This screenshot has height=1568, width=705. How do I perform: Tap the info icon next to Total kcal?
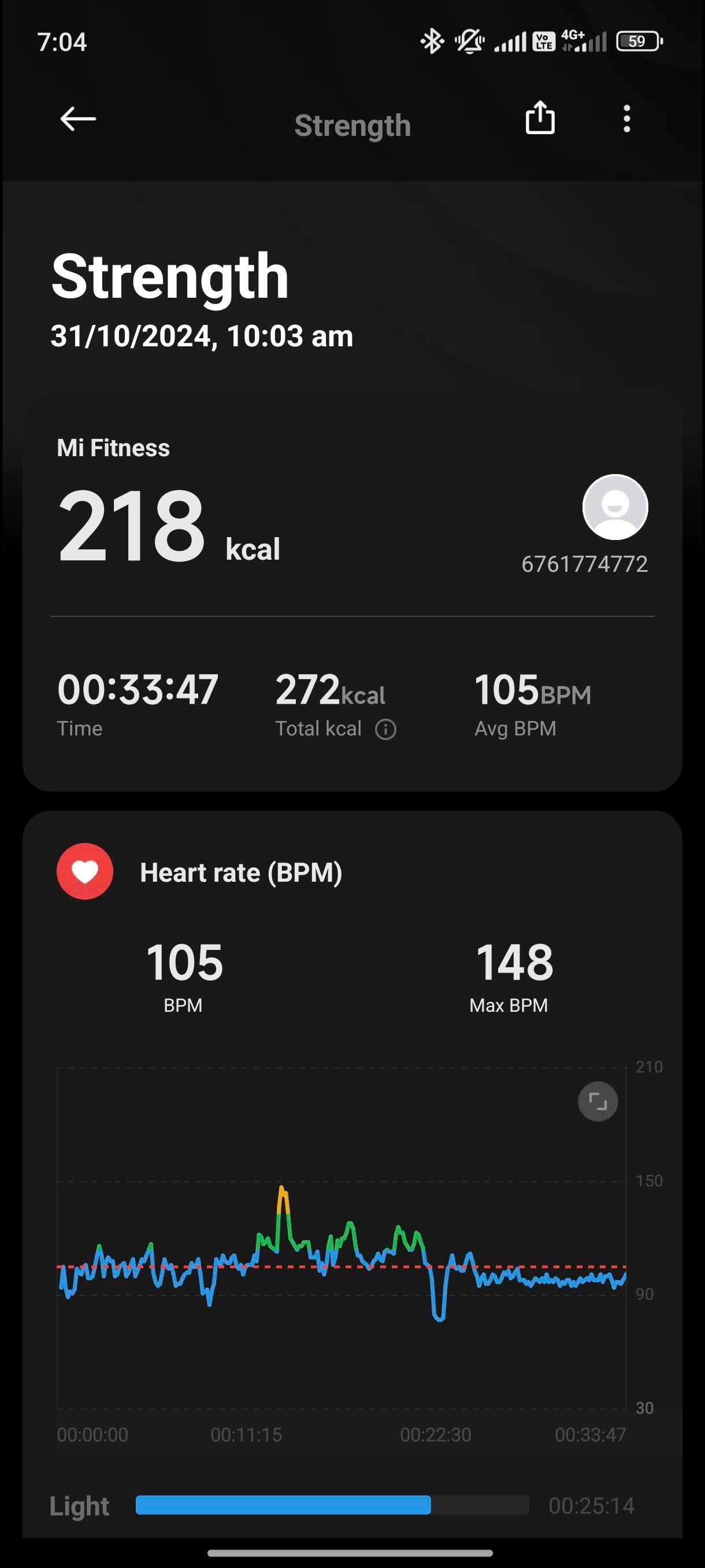[x=385, y=729]
